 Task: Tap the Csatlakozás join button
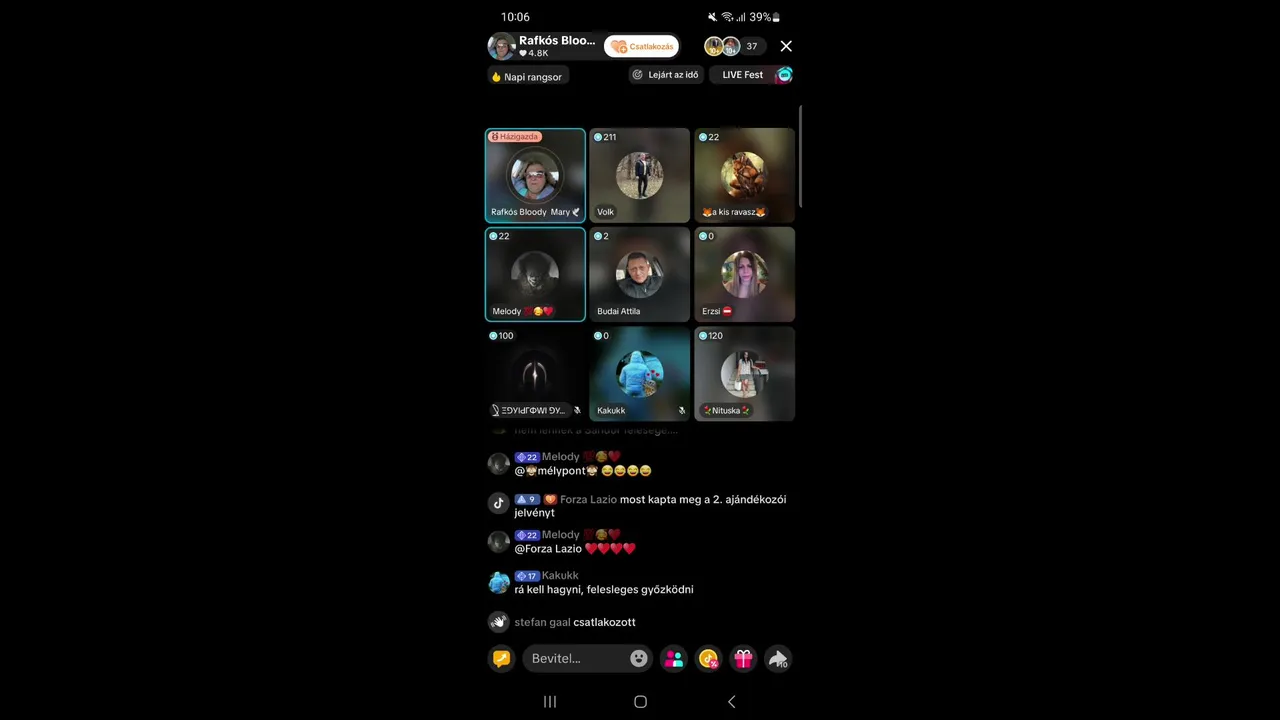click(x=642, y=46)
